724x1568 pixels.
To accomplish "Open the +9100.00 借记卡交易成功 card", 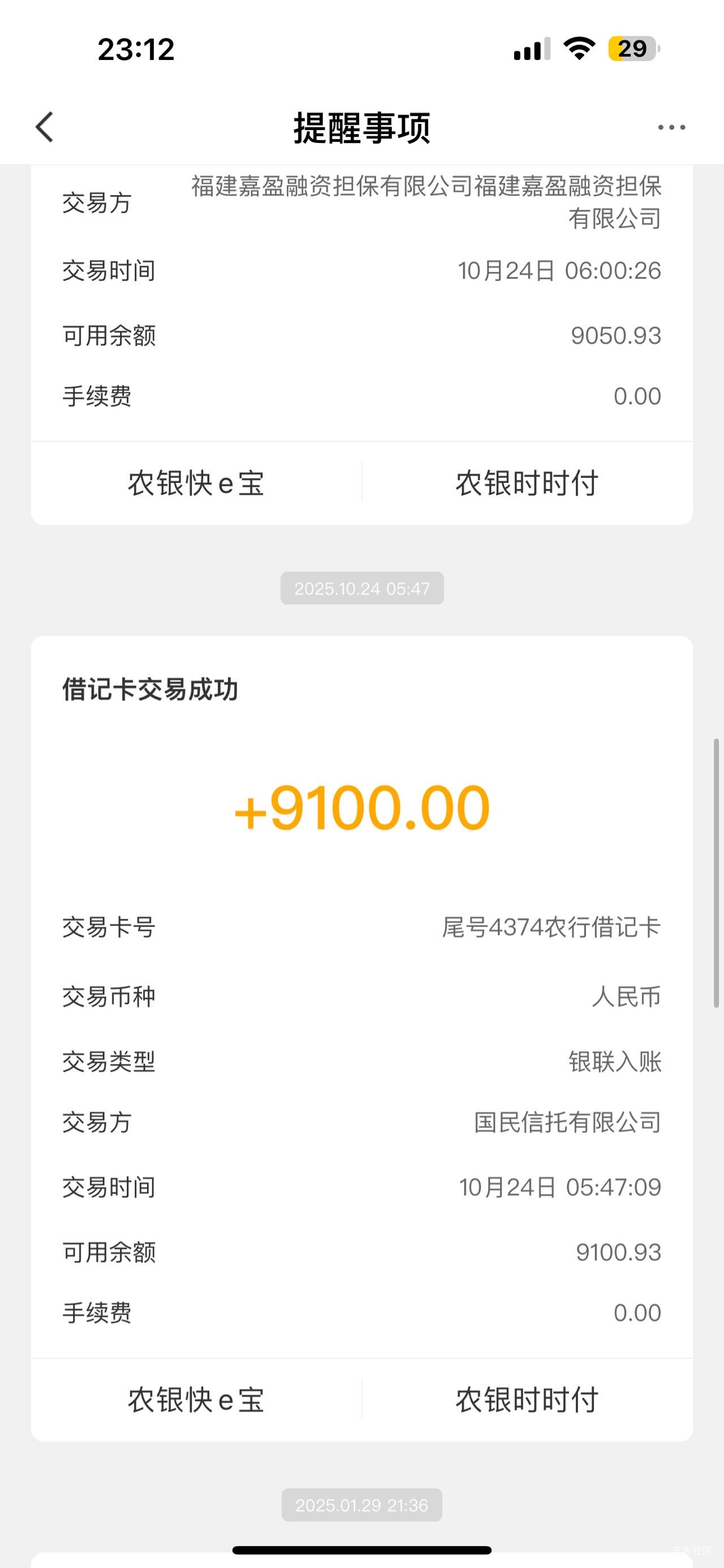I will (361, 997).
